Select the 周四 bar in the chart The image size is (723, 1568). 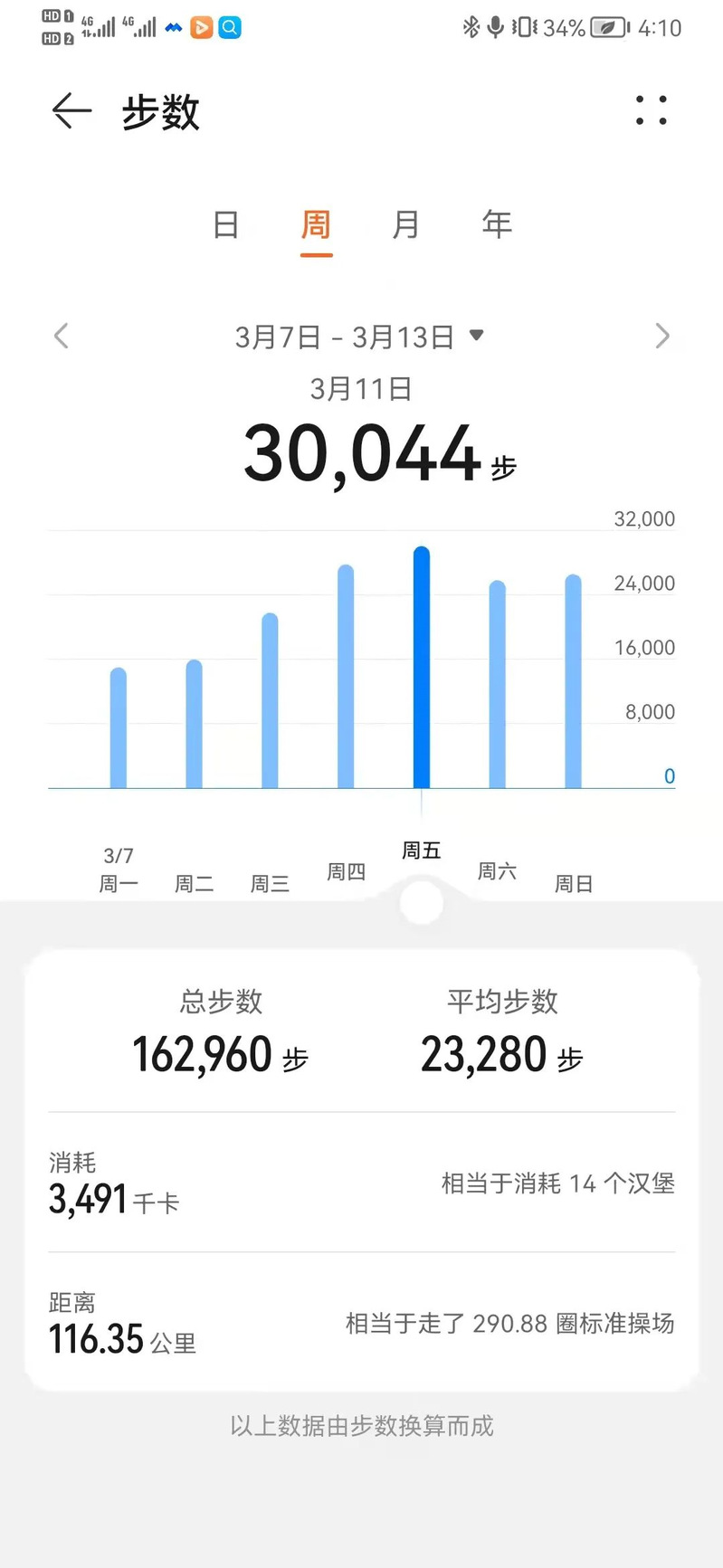(x=346, y=677)
